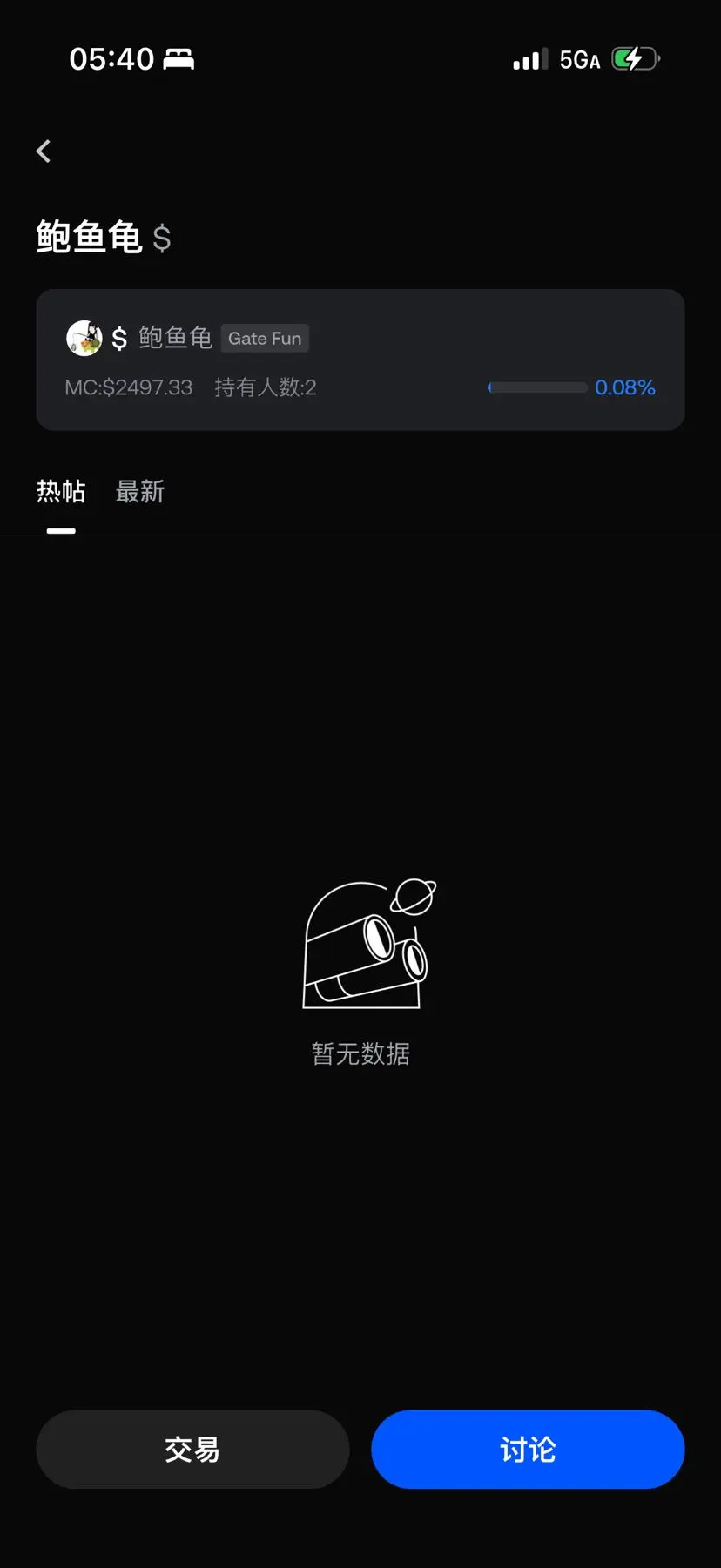Select the Gate Fun label badge
The image size is (721, 1568).
click(x=265, y=338)
